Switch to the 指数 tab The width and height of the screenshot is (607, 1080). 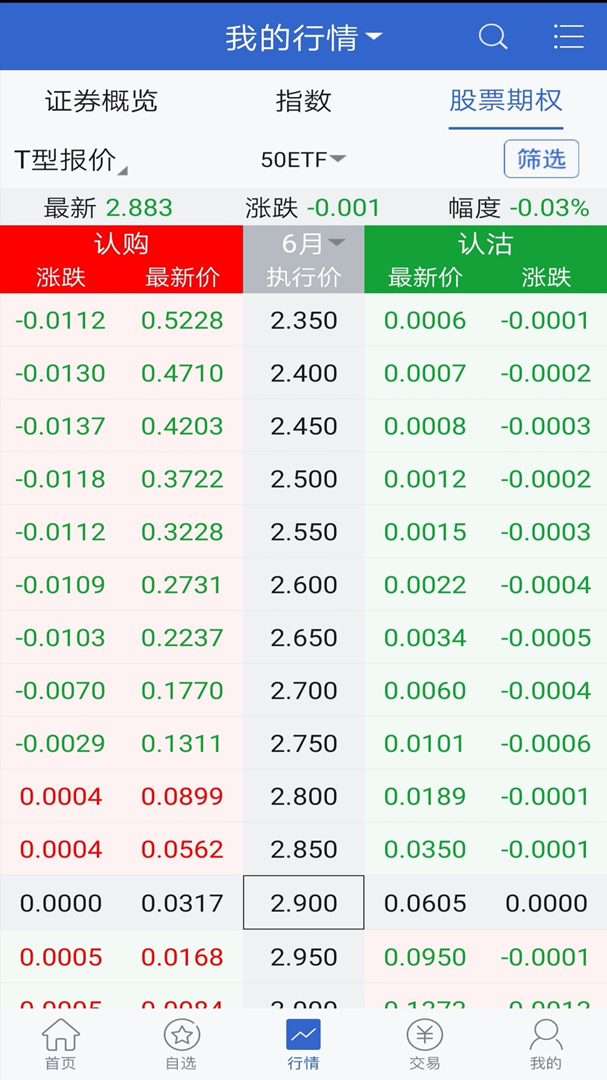(303, 101)
